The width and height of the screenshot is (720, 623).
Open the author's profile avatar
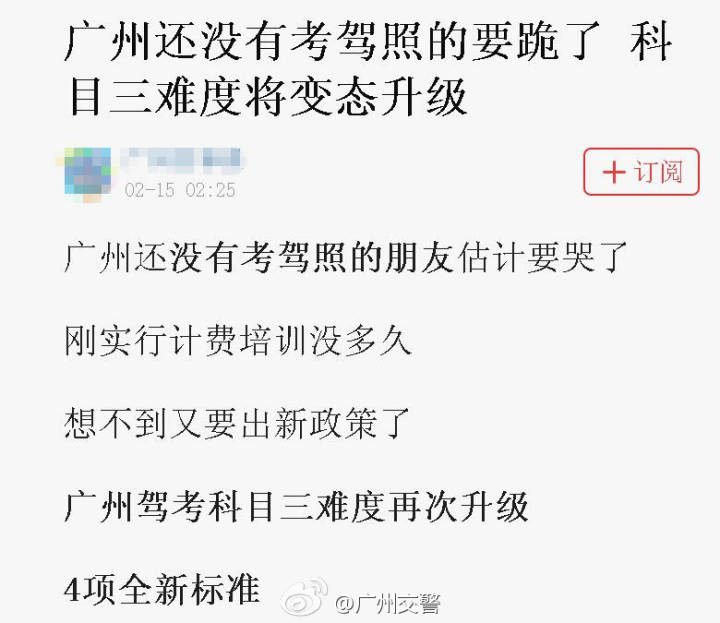pyautogui.click(x=87, y=173)
